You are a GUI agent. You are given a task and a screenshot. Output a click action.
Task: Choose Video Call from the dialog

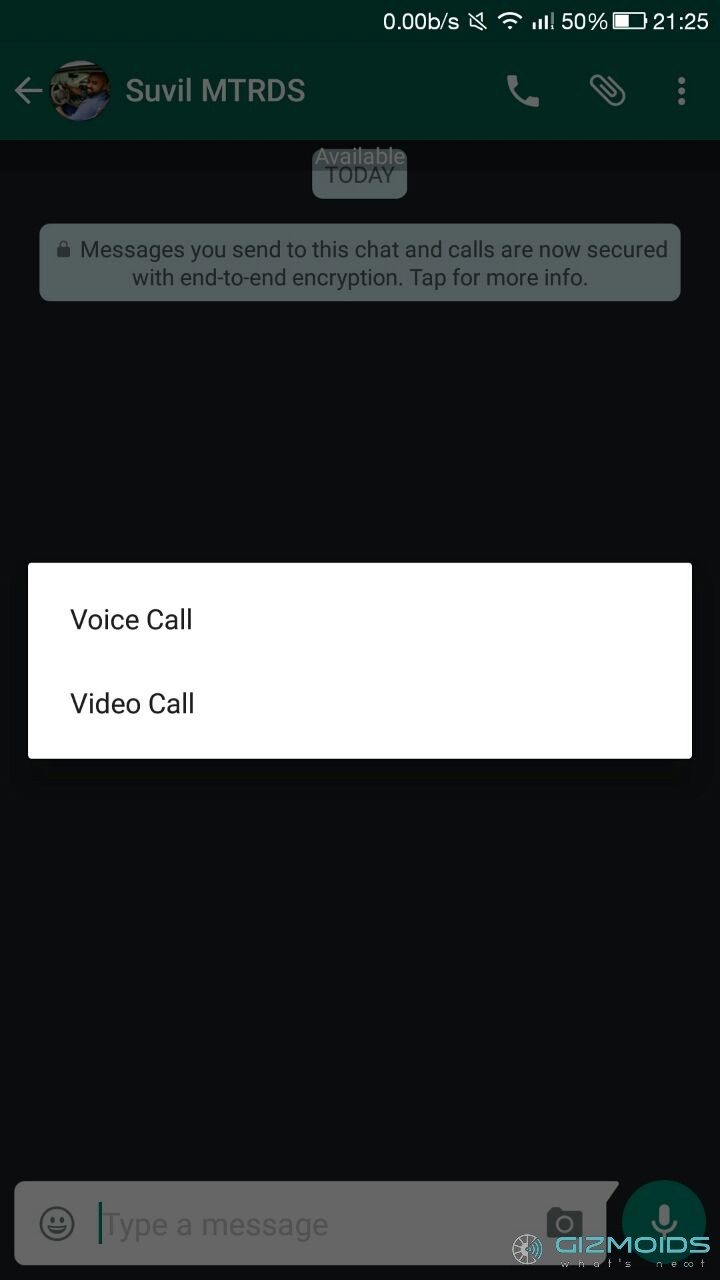[x=360, y=703]
